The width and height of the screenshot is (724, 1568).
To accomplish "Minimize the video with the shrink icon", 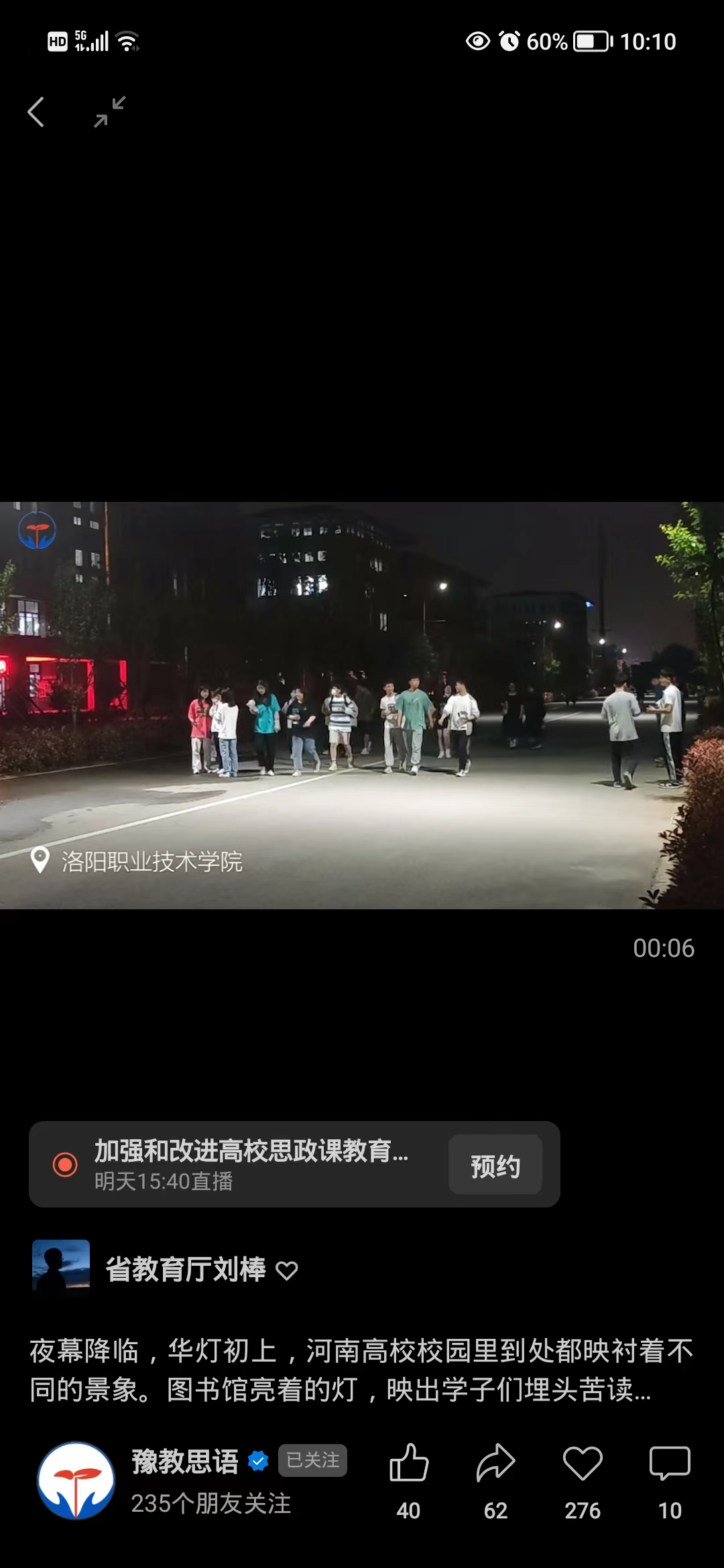I will click(x=109, y=112).
